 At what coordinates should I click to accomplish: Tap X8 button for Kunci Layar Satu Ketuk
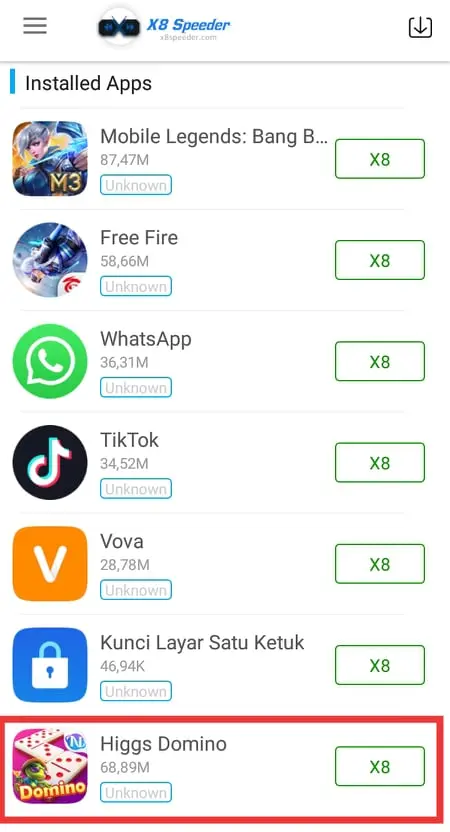click(x=380, y=665)
